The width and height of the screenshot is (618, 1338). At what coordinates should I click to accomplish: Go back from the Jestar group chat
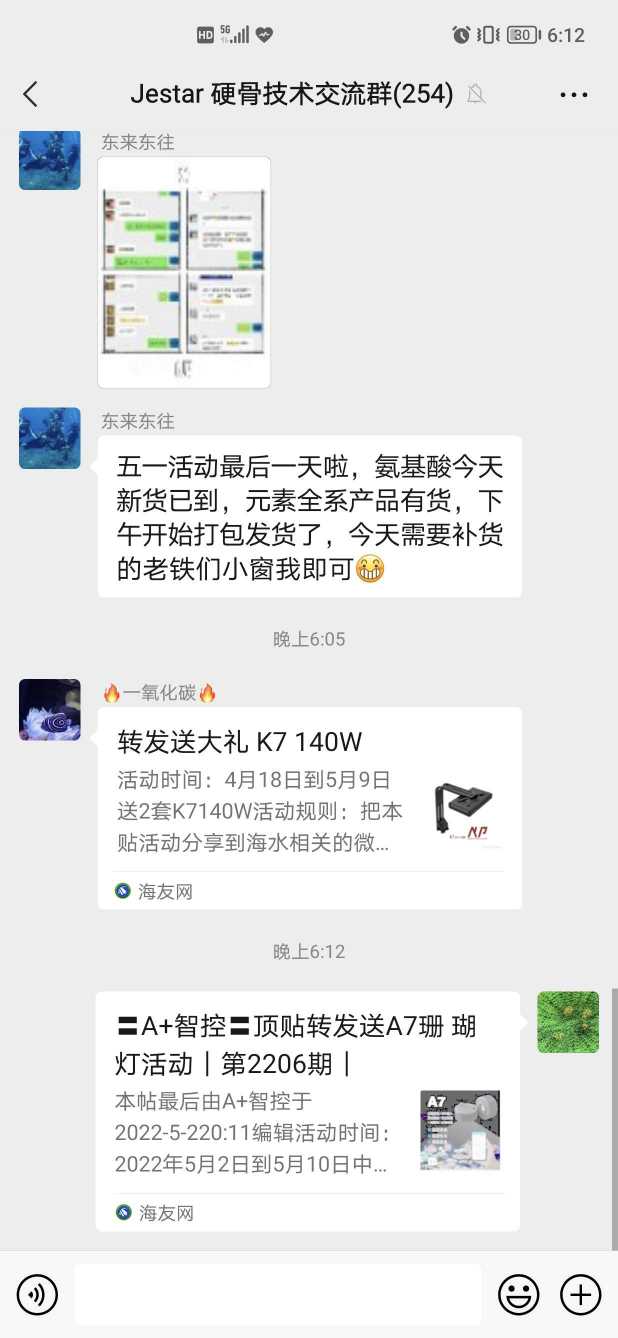pyautogui.click(x=30, y=95)
